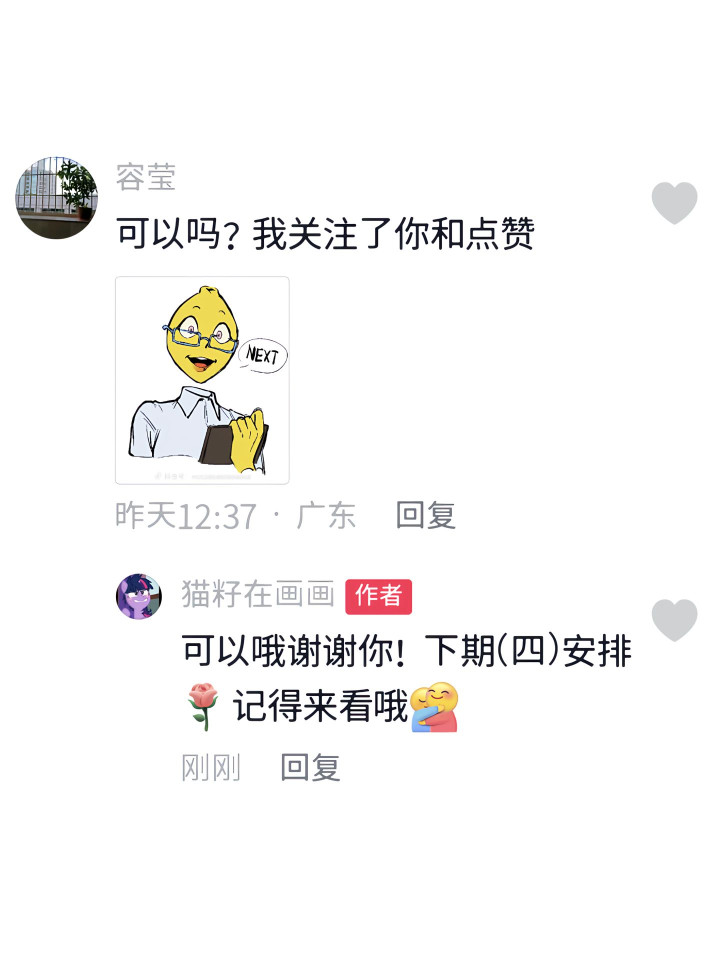Open 猫籽在画画's profile avatar
The width and height of the screenshot is (720, 960).
[139, 596]
